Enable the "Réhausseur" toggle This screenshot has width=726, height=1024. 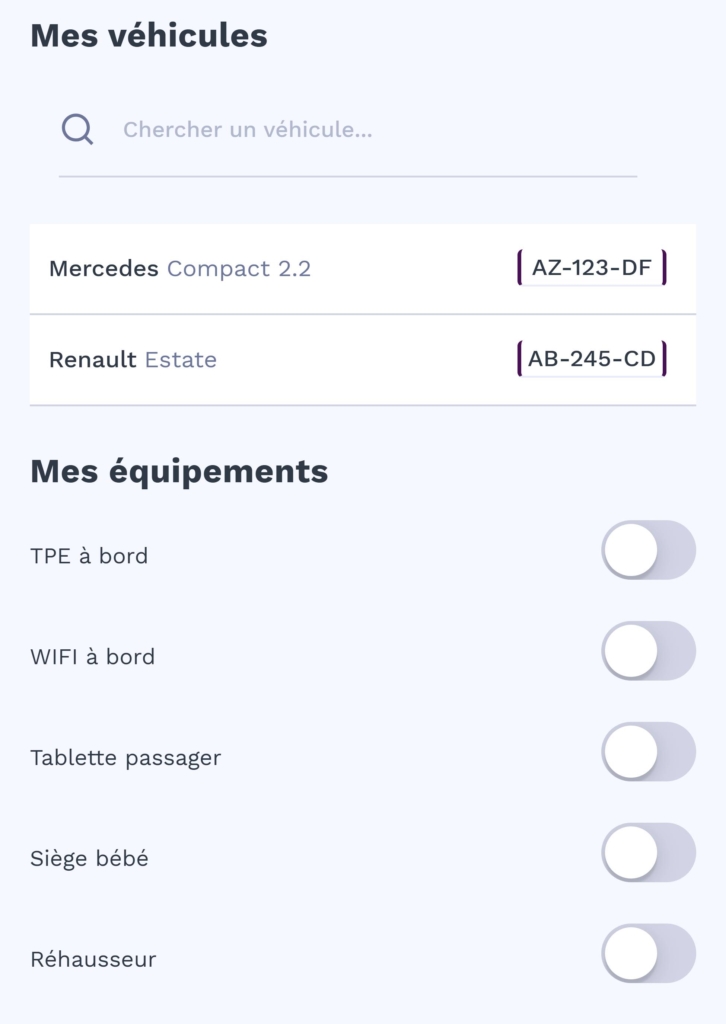[x=648, y=953]
